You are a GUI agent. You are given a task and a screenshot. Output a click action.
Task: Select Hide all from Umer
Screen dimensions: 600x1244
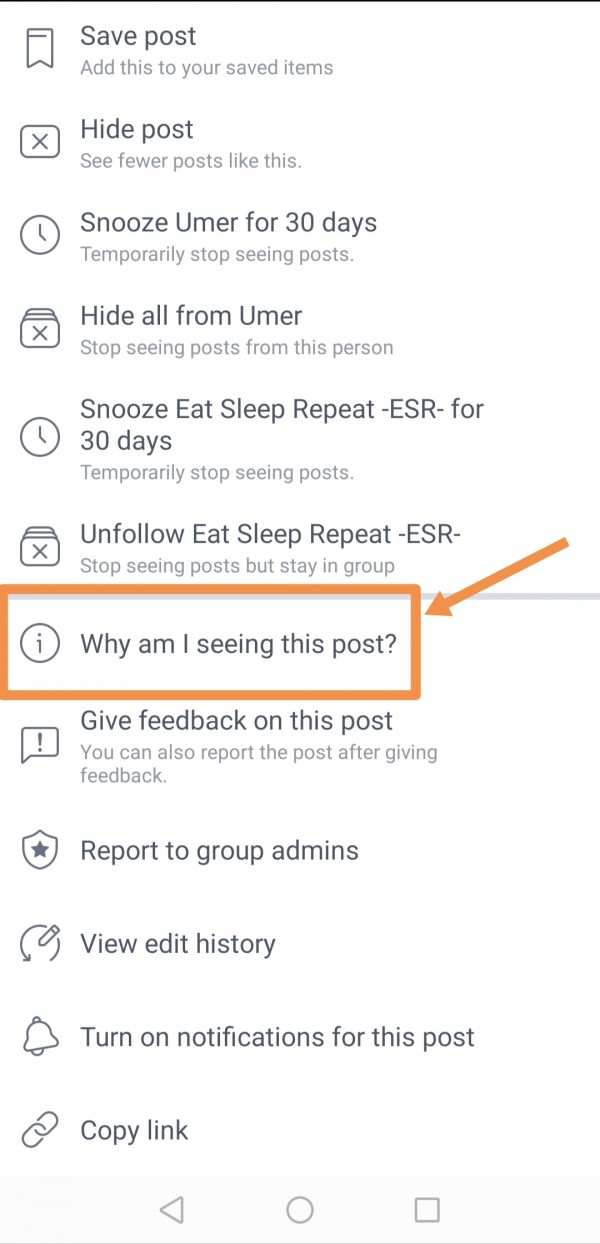(236, 329)
